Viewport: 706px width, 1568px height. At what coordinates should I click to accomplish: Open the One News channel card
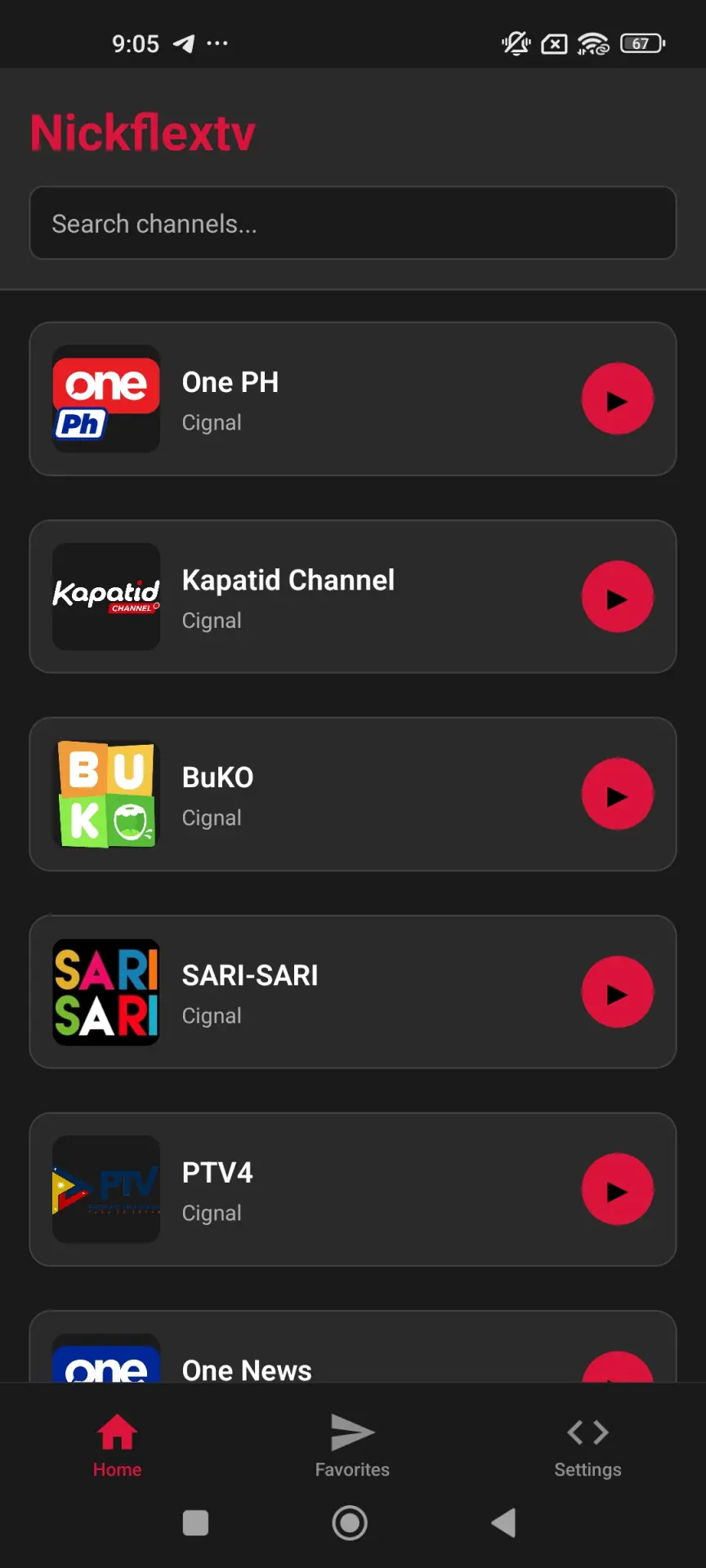click(x=353, y=1347)
